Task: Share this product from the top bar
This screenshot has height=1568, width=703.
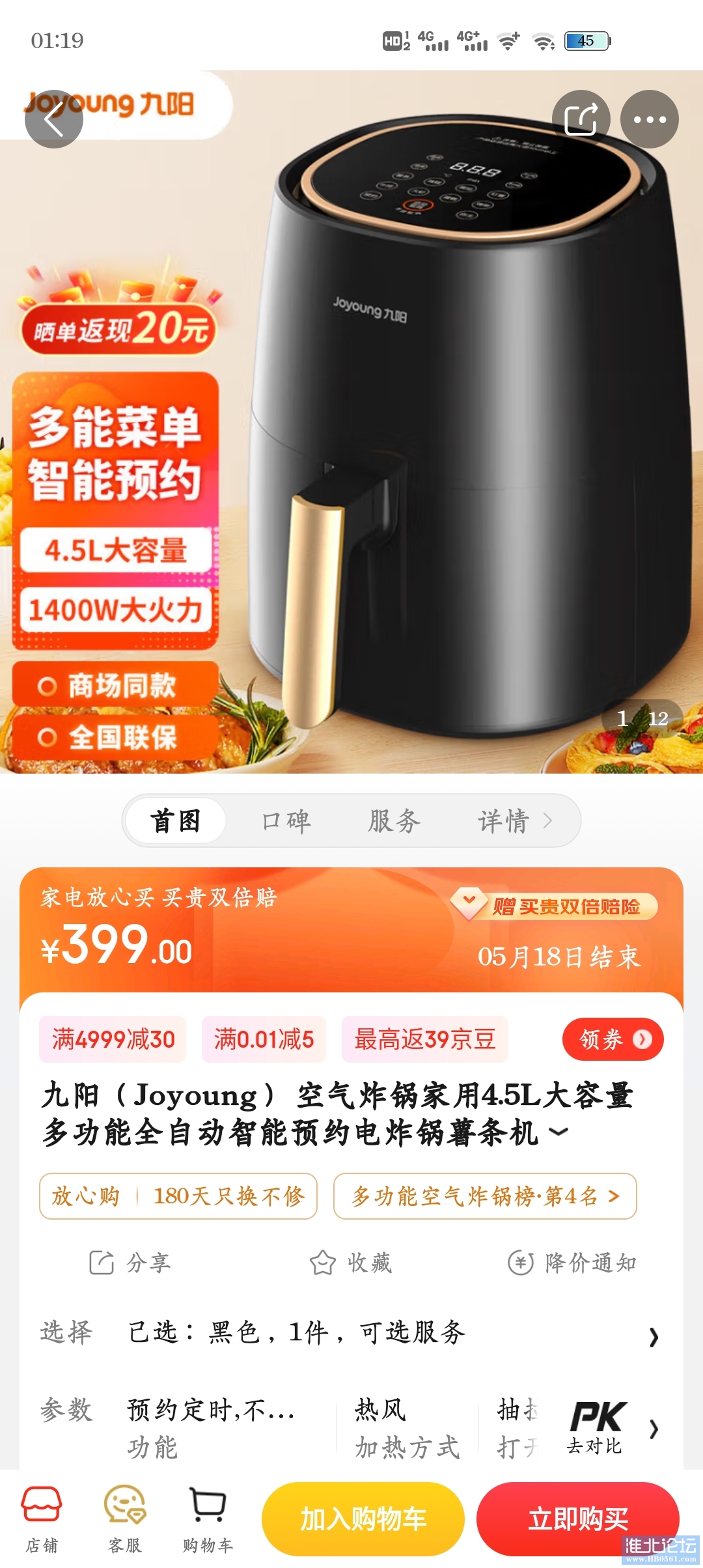Action: pos(581,119)
